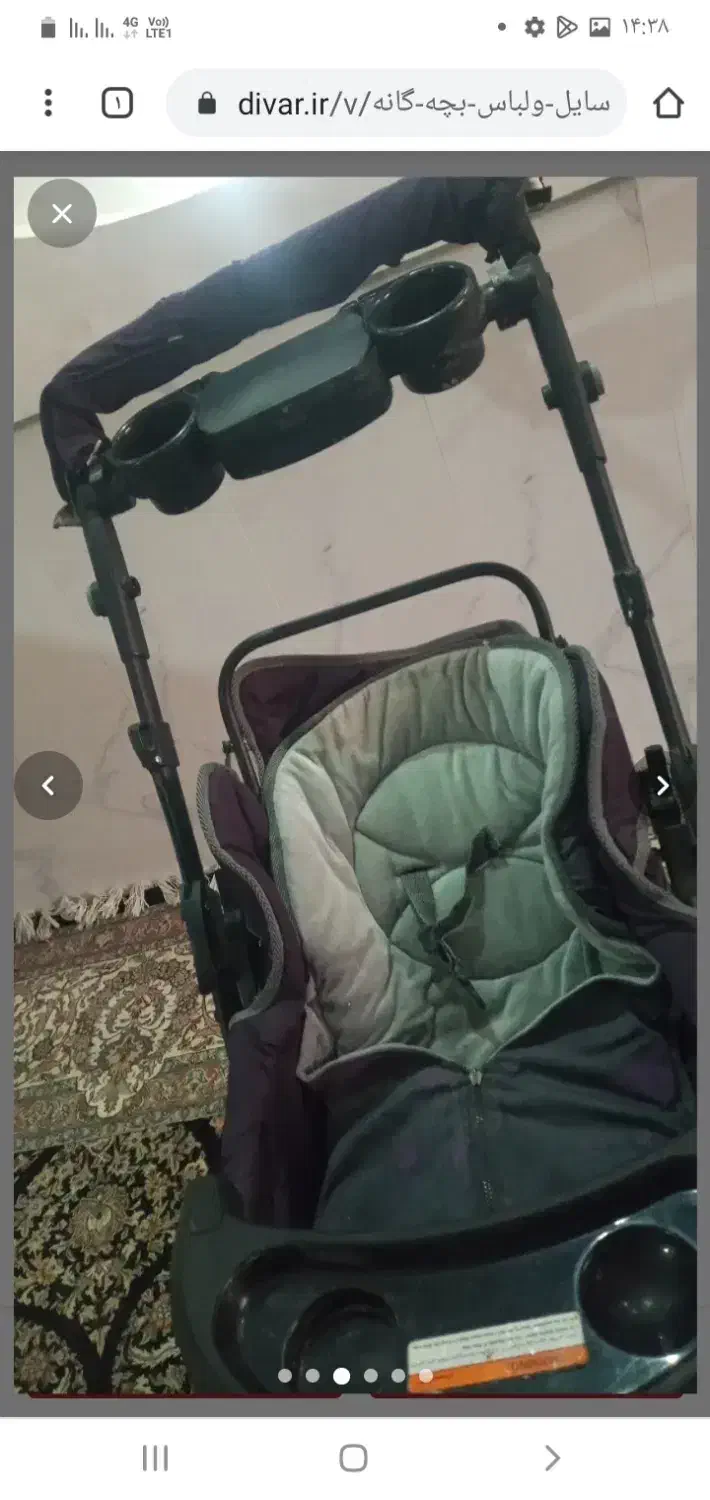Close the full-screen photo viewer

tap(62, 213)
